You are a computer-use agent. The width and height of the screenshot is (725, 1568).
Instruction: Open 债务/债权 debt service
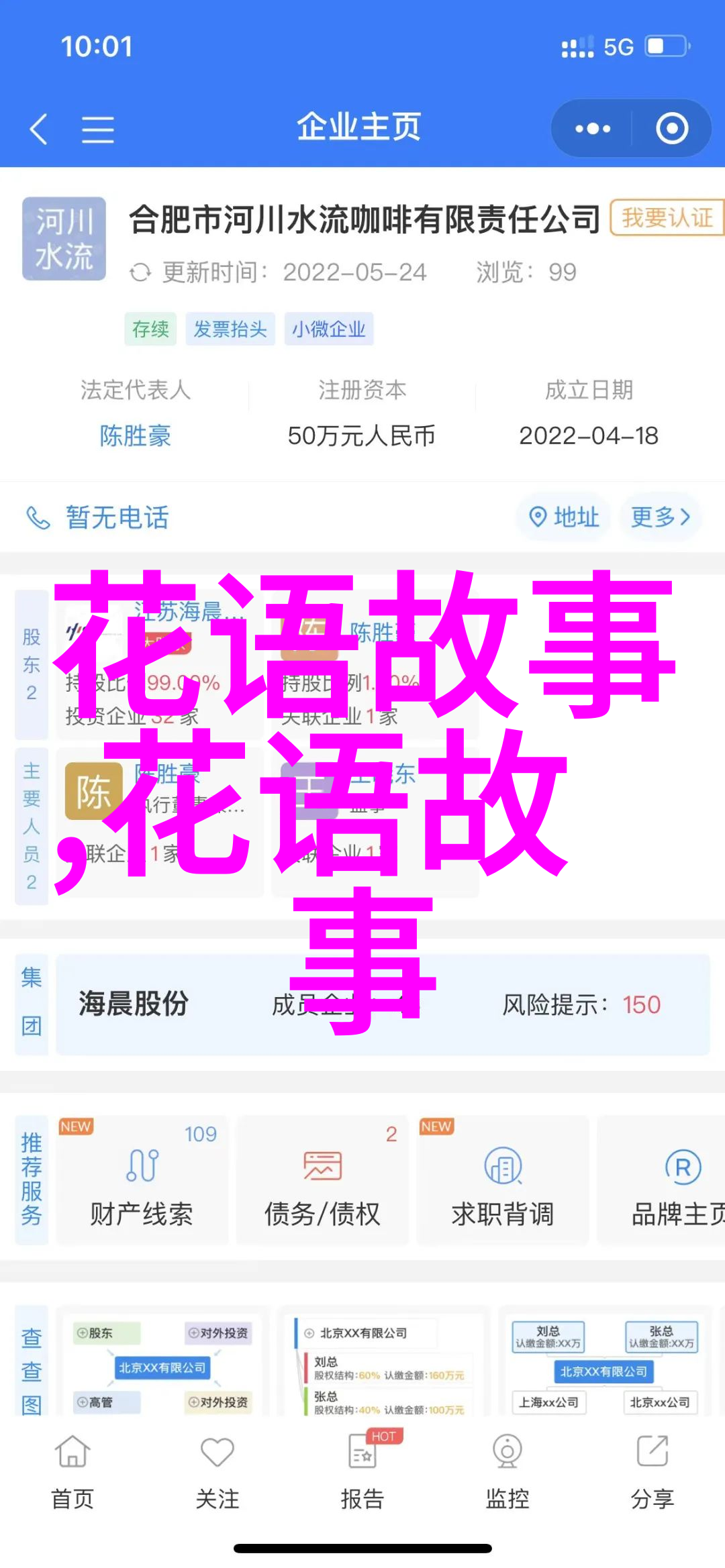pos(322,1181)
